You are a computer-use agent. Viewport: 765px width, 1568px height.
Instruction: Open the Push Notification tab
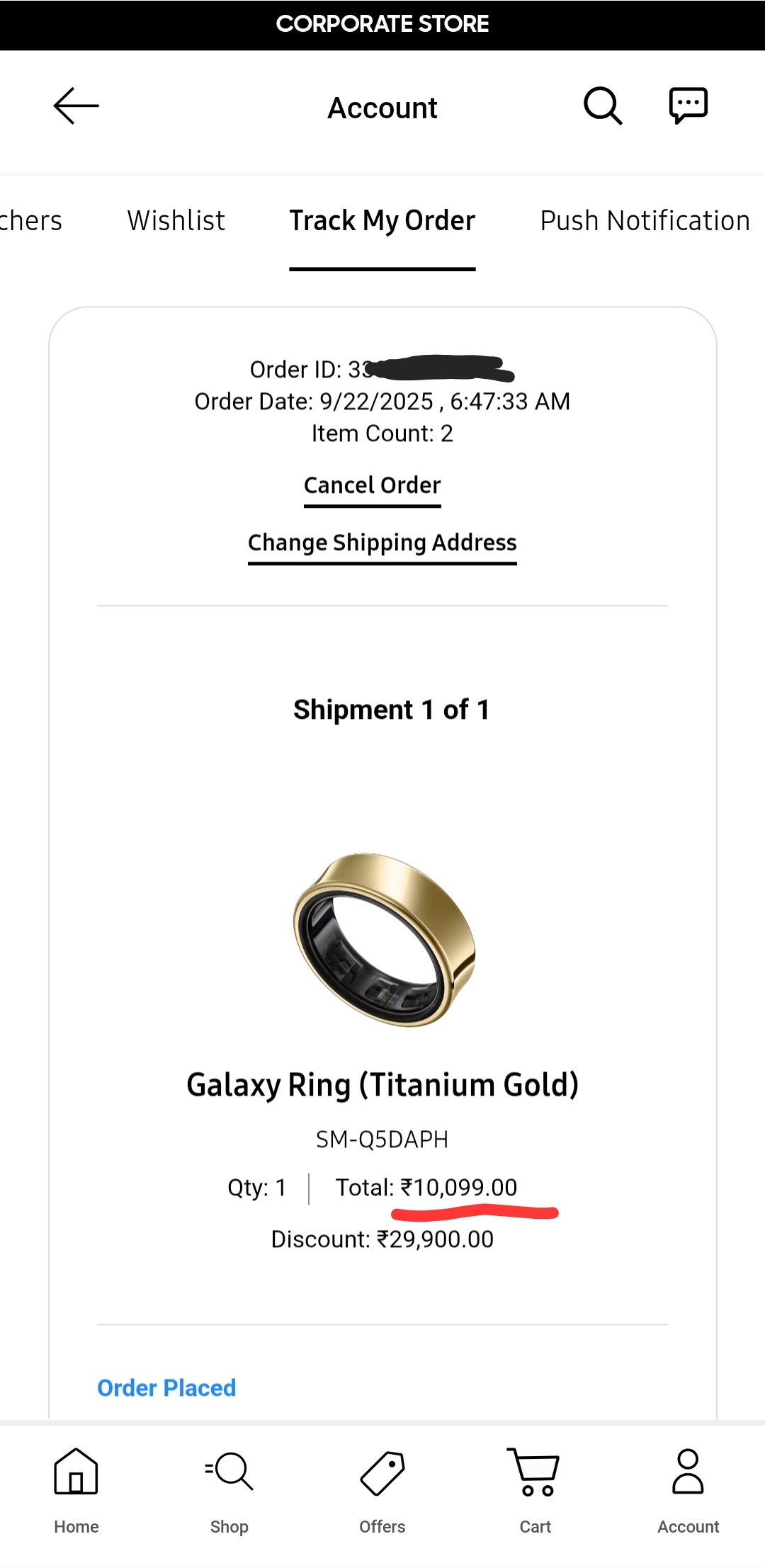[x=644, y=220]
